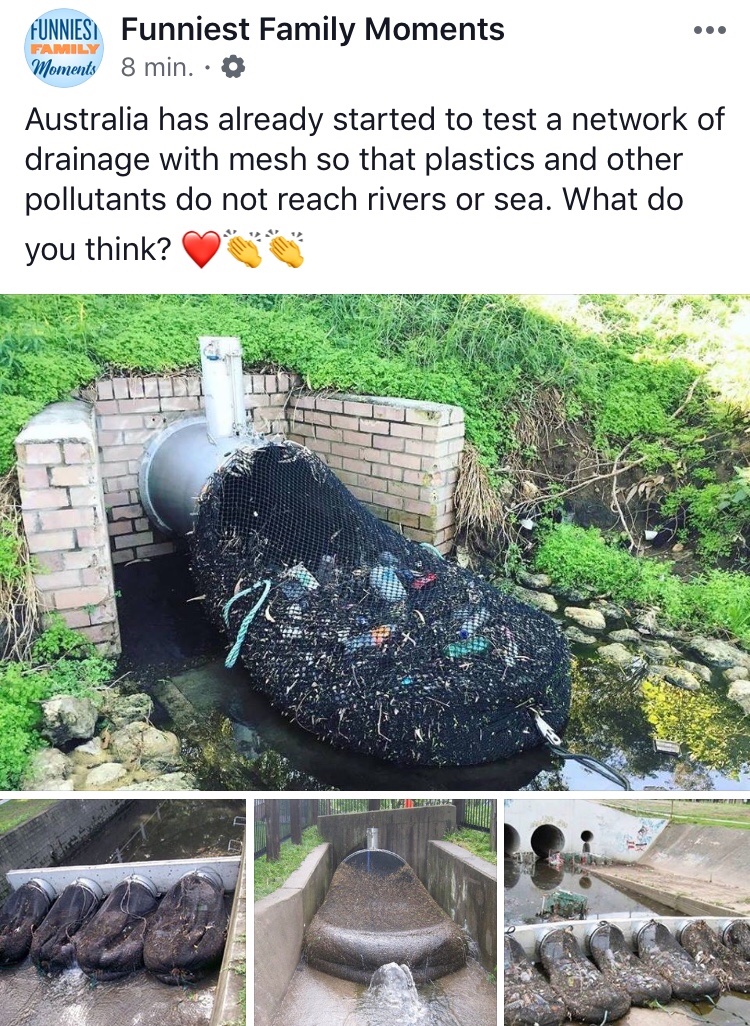Open the photo of net in concrete channel
The image size is (750, 1026).
375,911
